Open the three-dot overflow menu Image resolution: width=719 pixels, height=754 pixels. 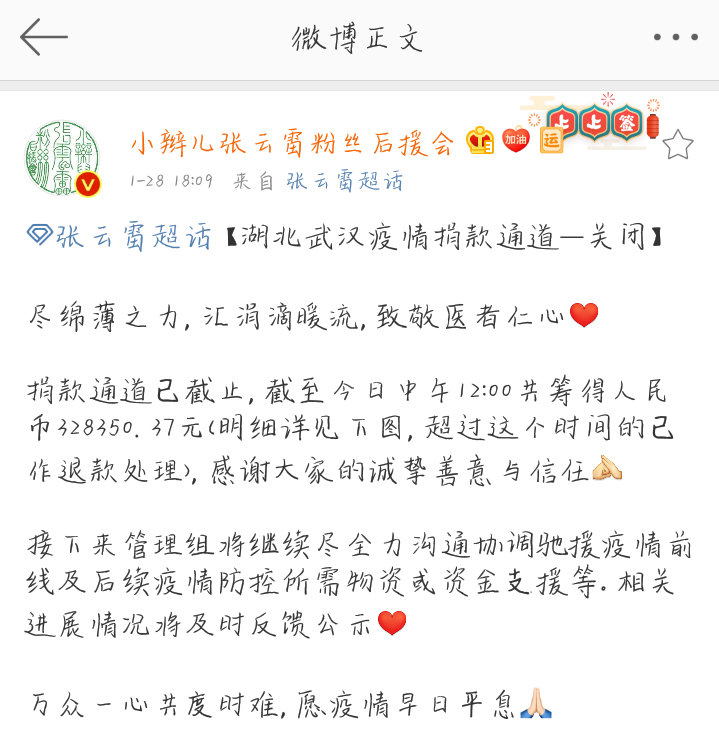click(676, 38)
